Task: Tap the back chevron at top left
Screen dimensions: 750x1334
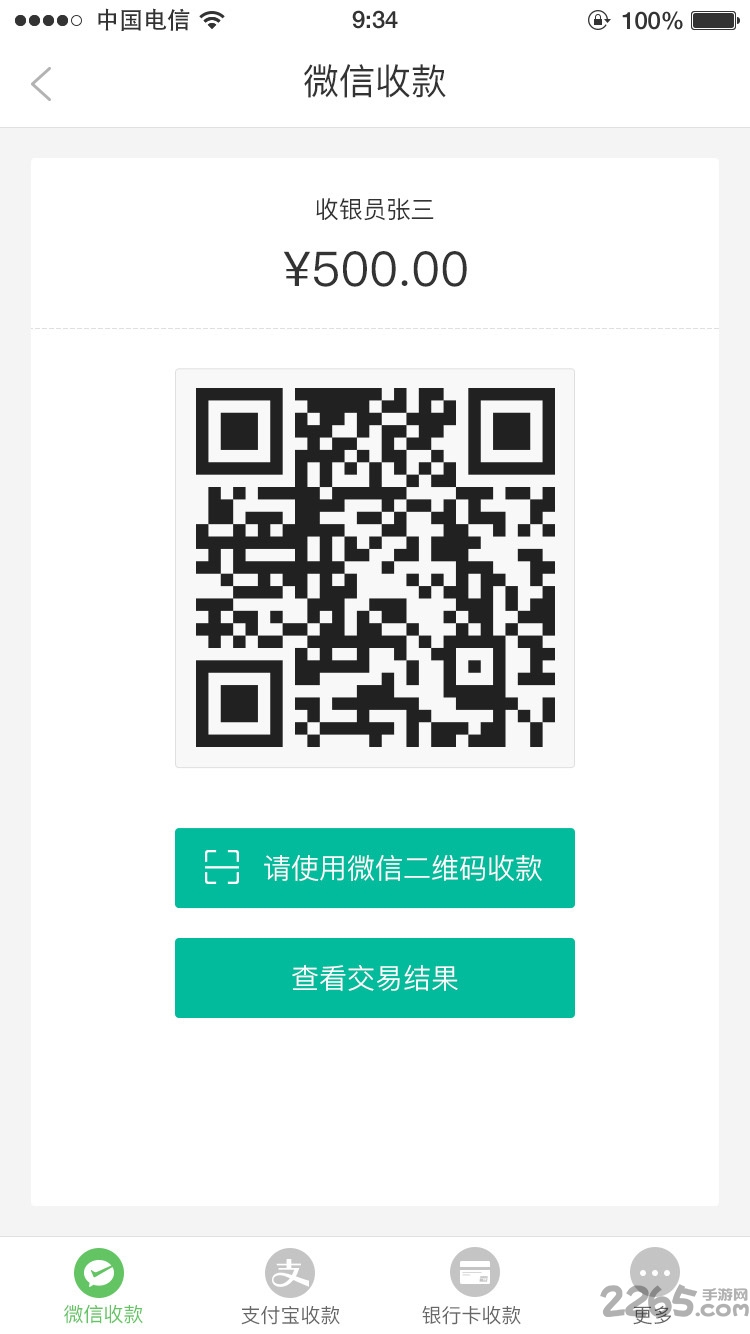Action: click(40, 84)
